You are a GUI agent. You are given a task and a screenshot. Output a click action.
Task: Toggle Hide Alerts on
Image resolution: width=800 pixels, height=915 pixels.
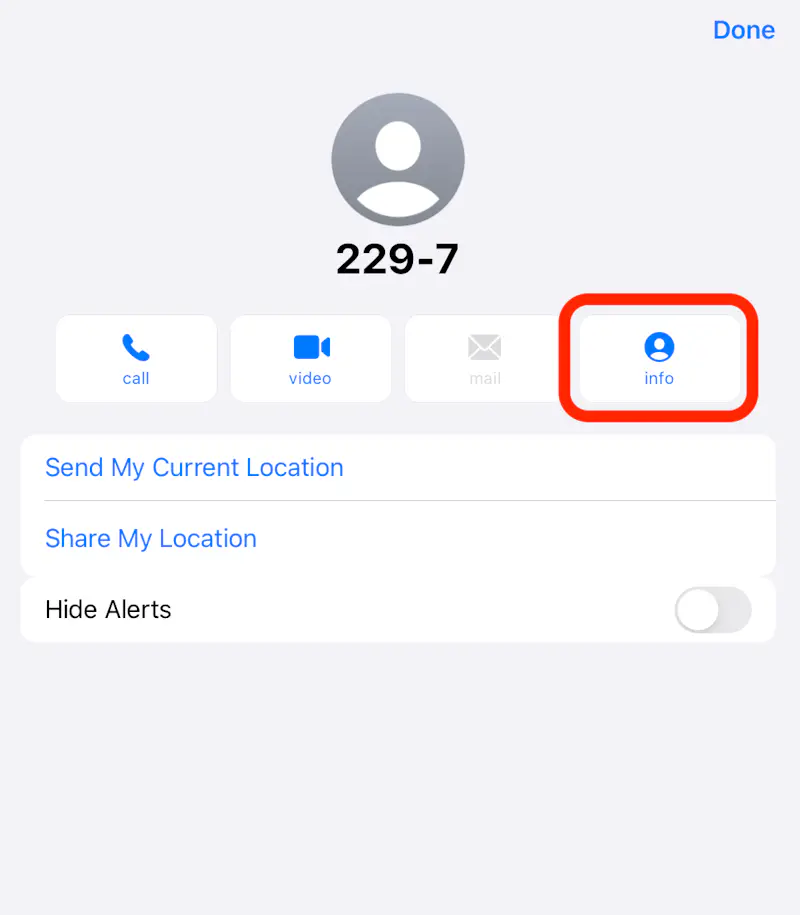713,610
